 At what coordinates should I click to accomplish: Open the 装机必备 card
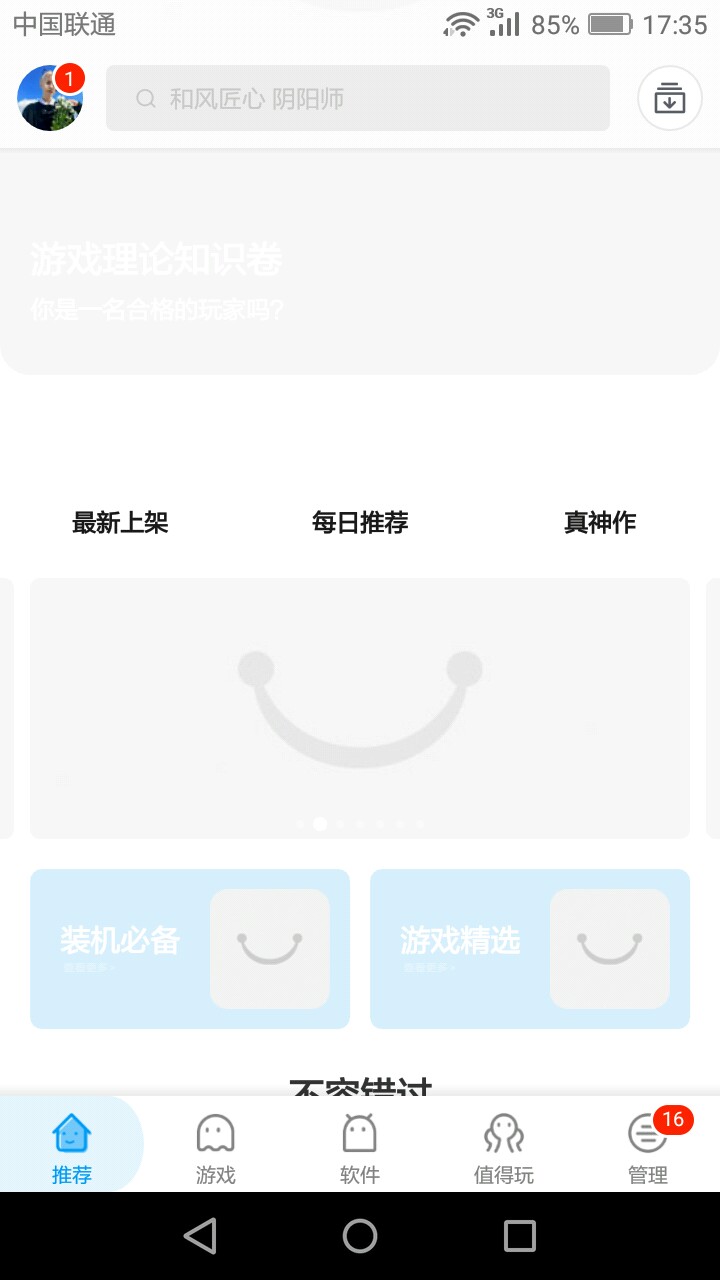190,948
